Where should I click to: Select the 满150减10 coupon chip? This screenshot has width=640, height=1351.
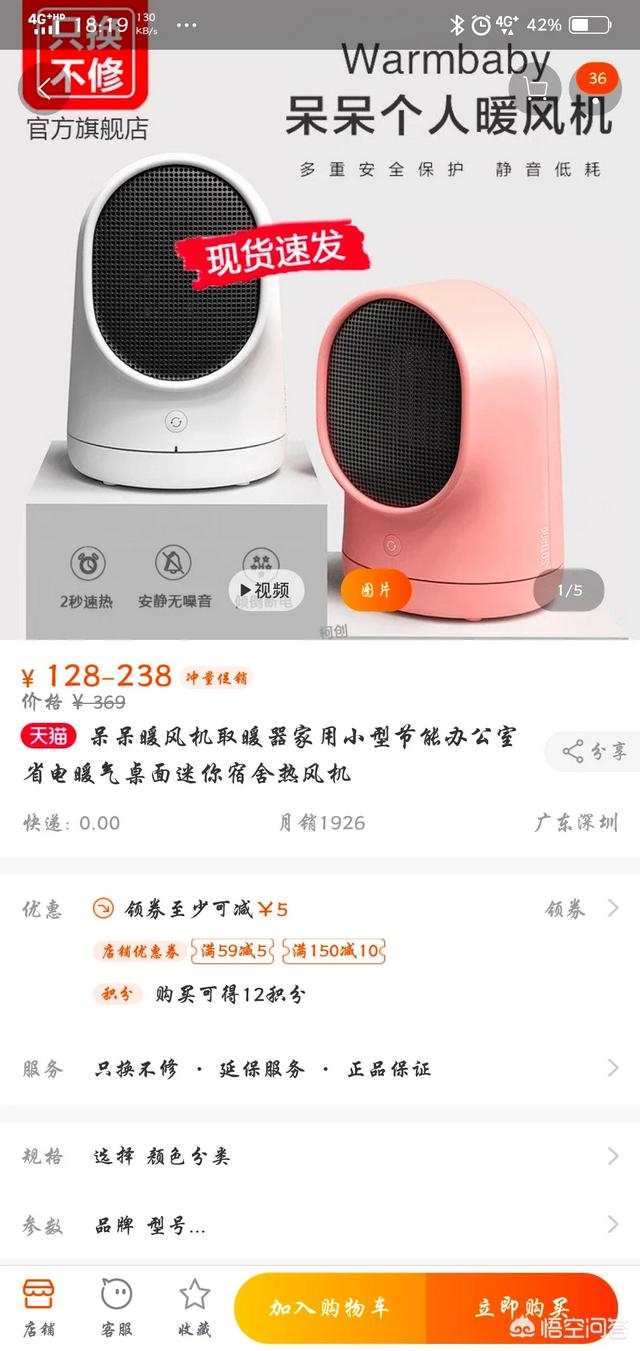(x=334, y=951)
